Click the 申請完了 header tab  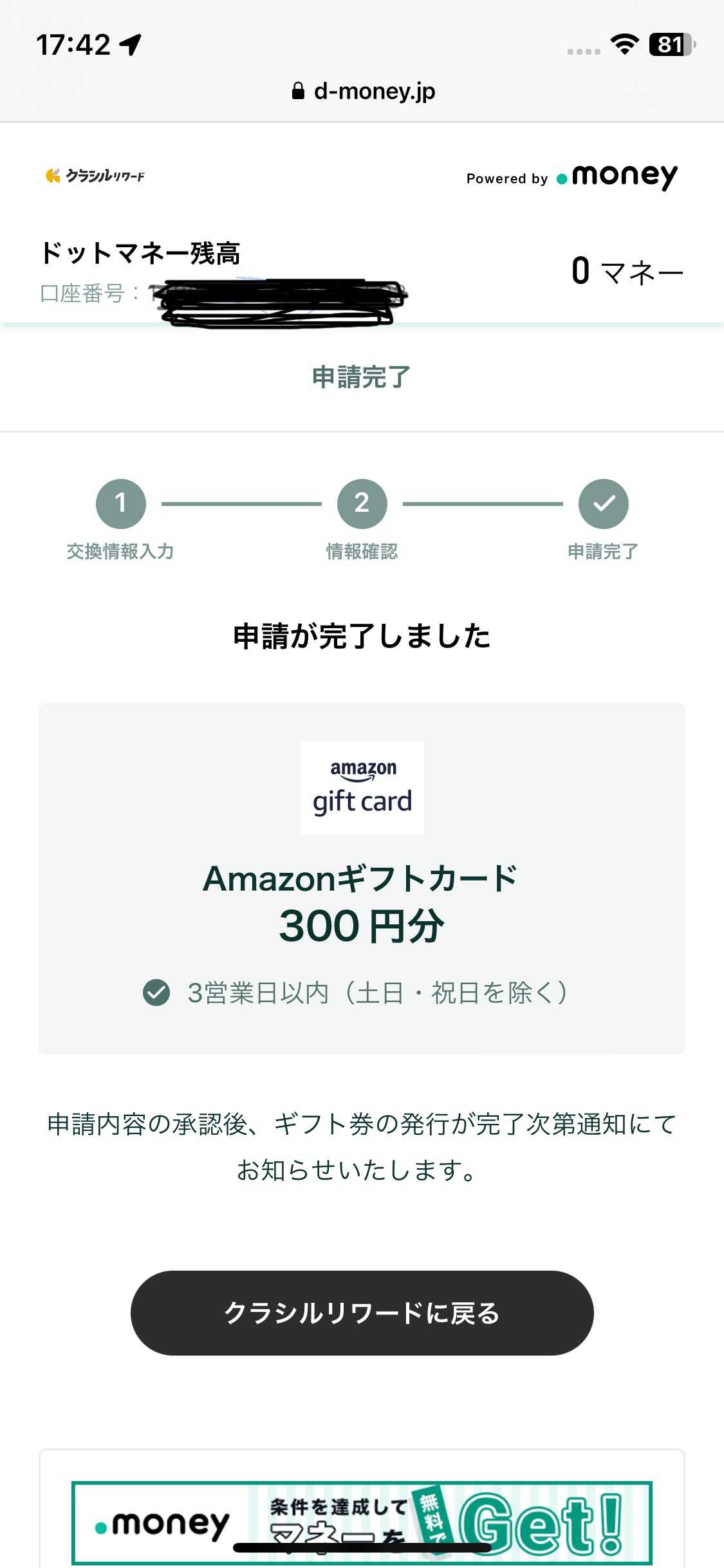tap(362, 379)
